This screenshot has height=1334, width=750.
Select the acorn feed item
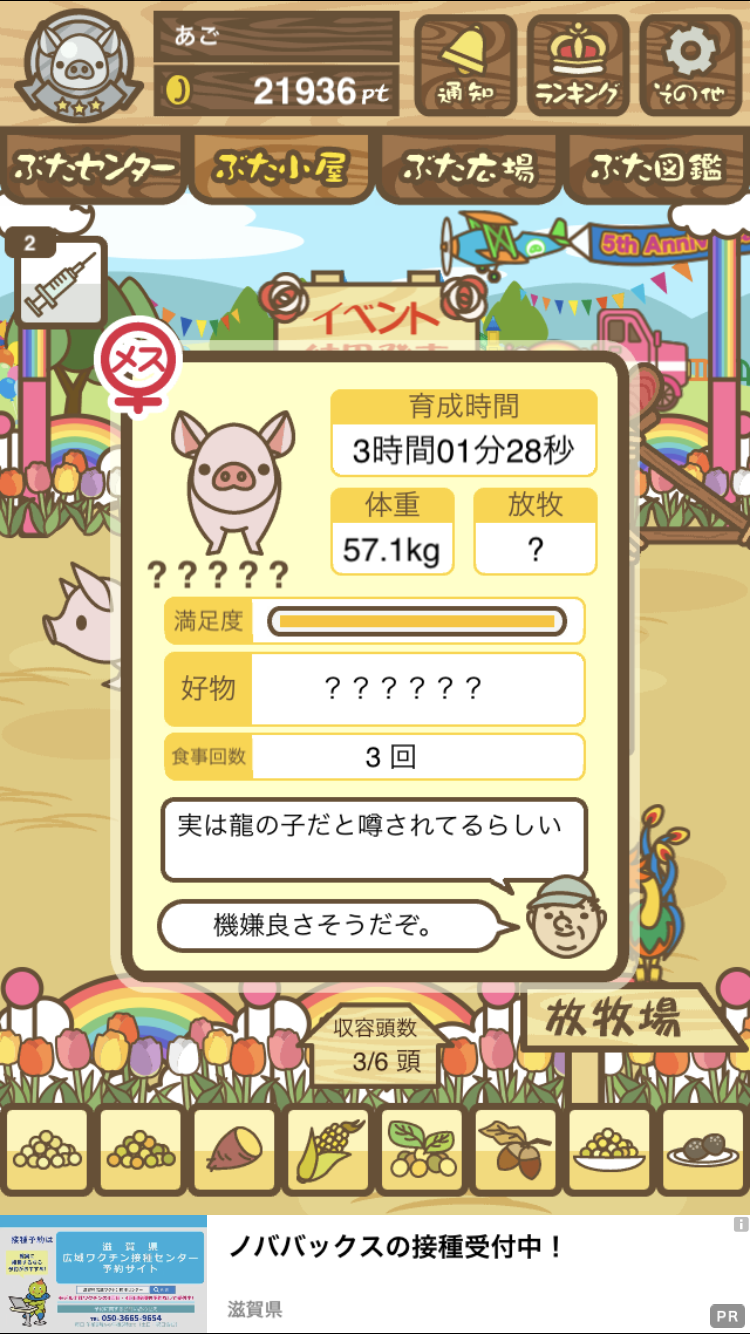pos(516,1150)
